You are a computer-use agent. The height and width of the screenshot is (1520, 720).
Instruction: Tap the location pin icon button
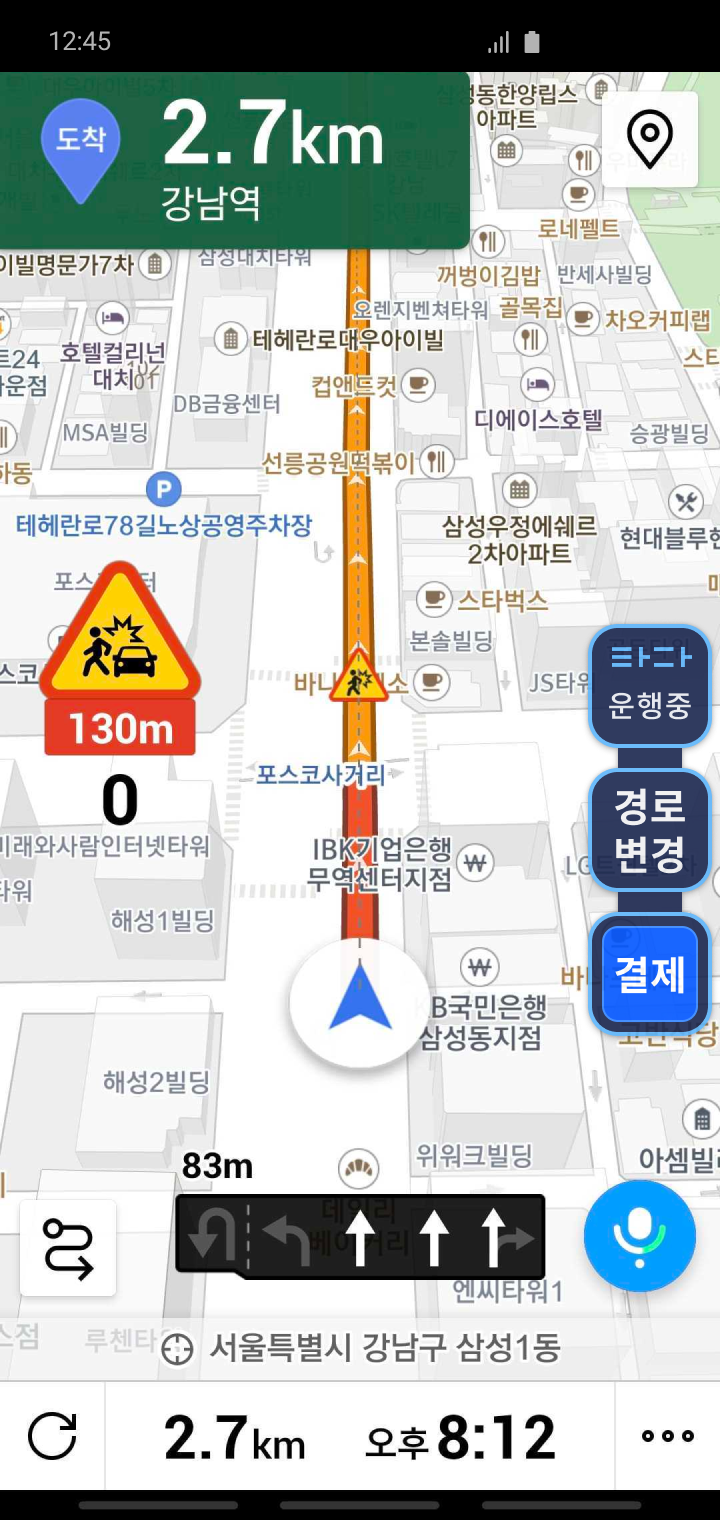coord(650,139)
